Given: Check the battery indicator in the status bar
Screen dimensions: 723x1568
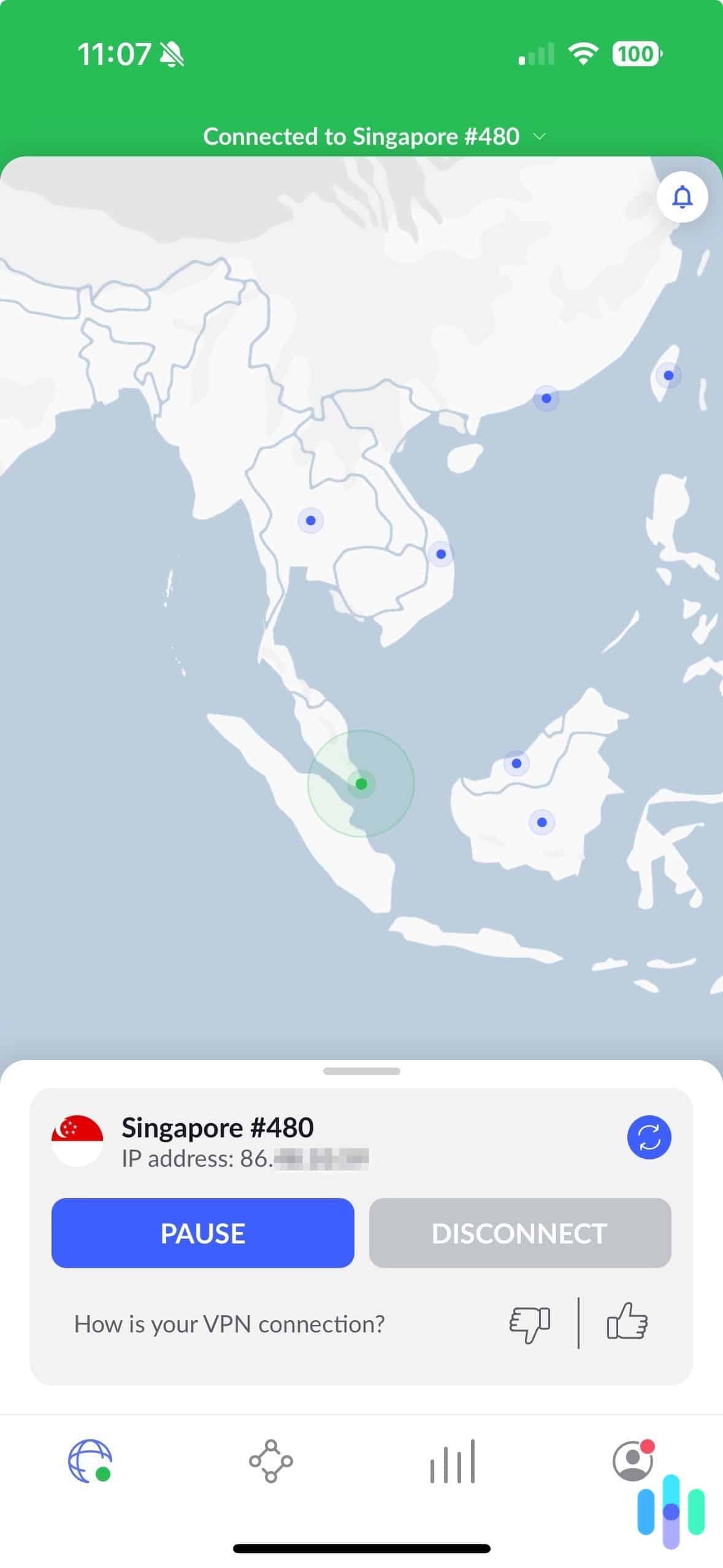Looking at the screenshot, I should coord(637,54).
